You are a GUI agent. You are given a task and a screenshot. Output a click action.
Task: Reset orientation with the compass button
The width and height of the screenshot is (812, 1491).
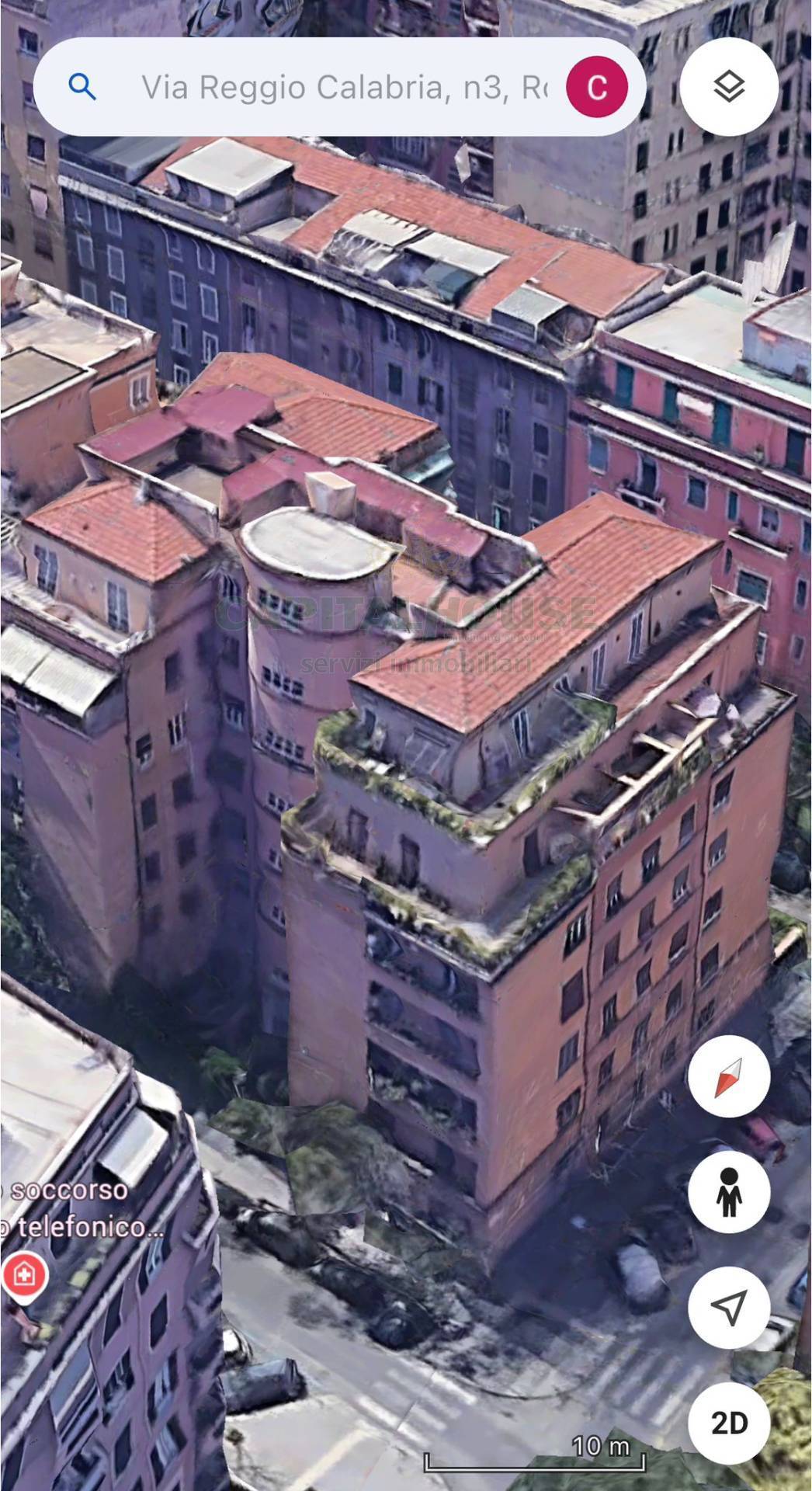point(729,1076)
